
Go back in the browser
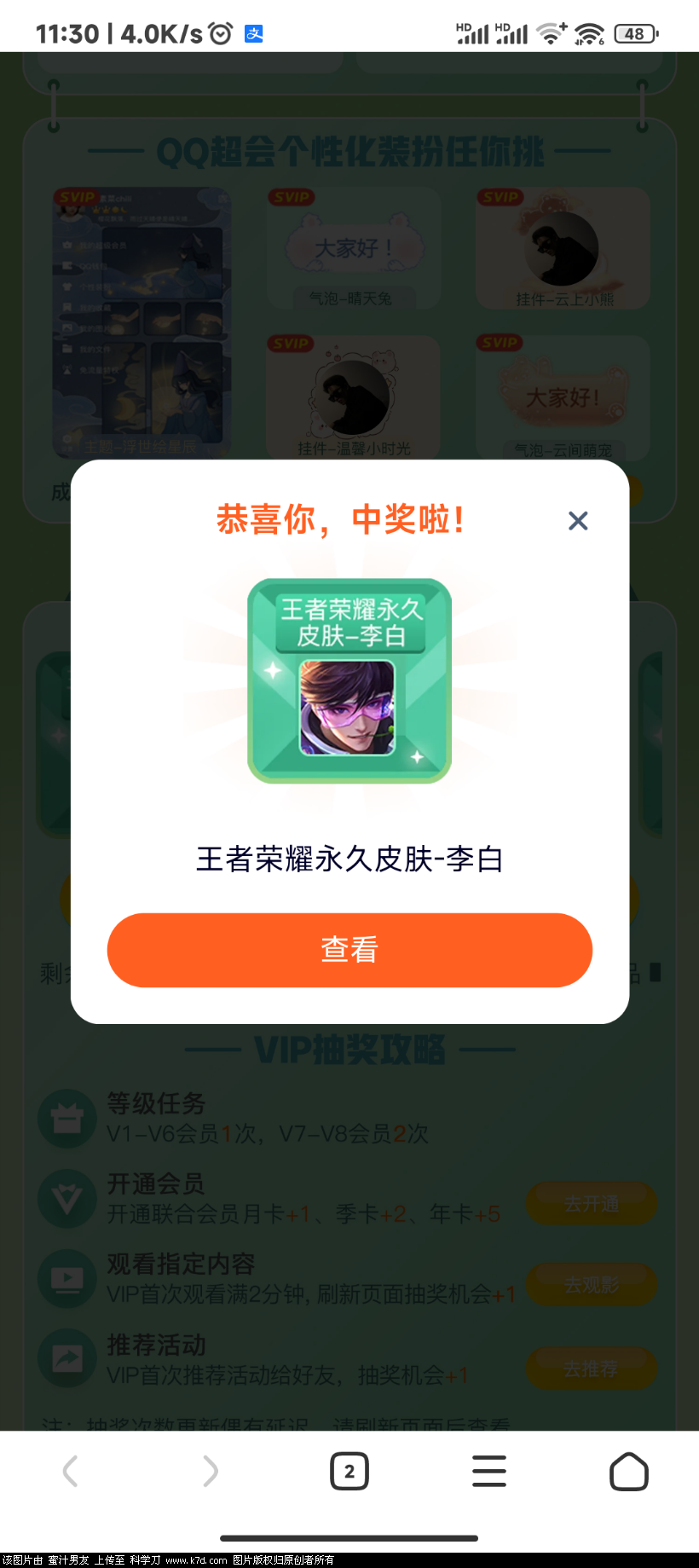point(71,1471)
